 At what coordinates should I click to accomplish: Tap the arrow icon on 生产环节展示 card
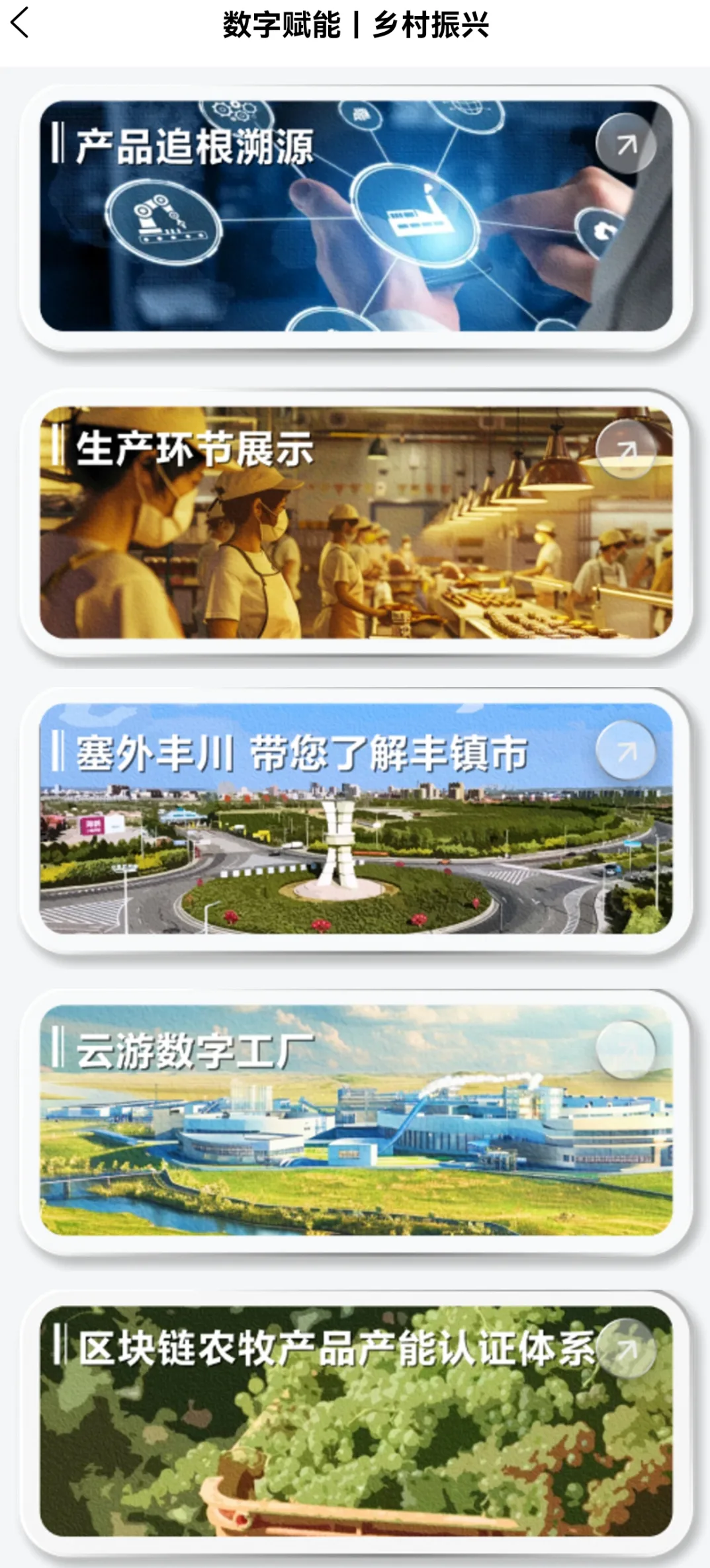[x=625, y=450]
